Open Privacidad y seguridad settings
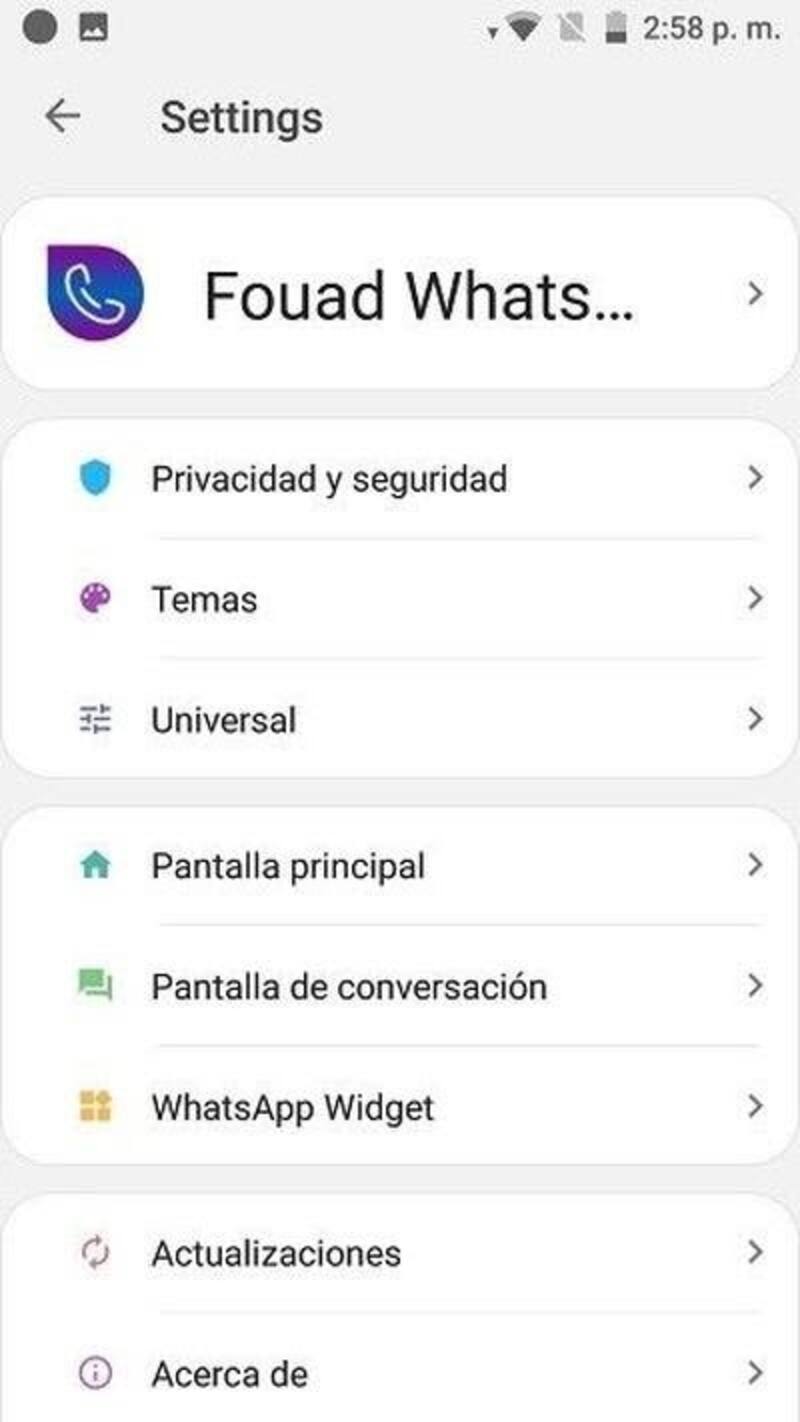The height and width of the screenshot is (1422, 800). (x=400, y=479)
